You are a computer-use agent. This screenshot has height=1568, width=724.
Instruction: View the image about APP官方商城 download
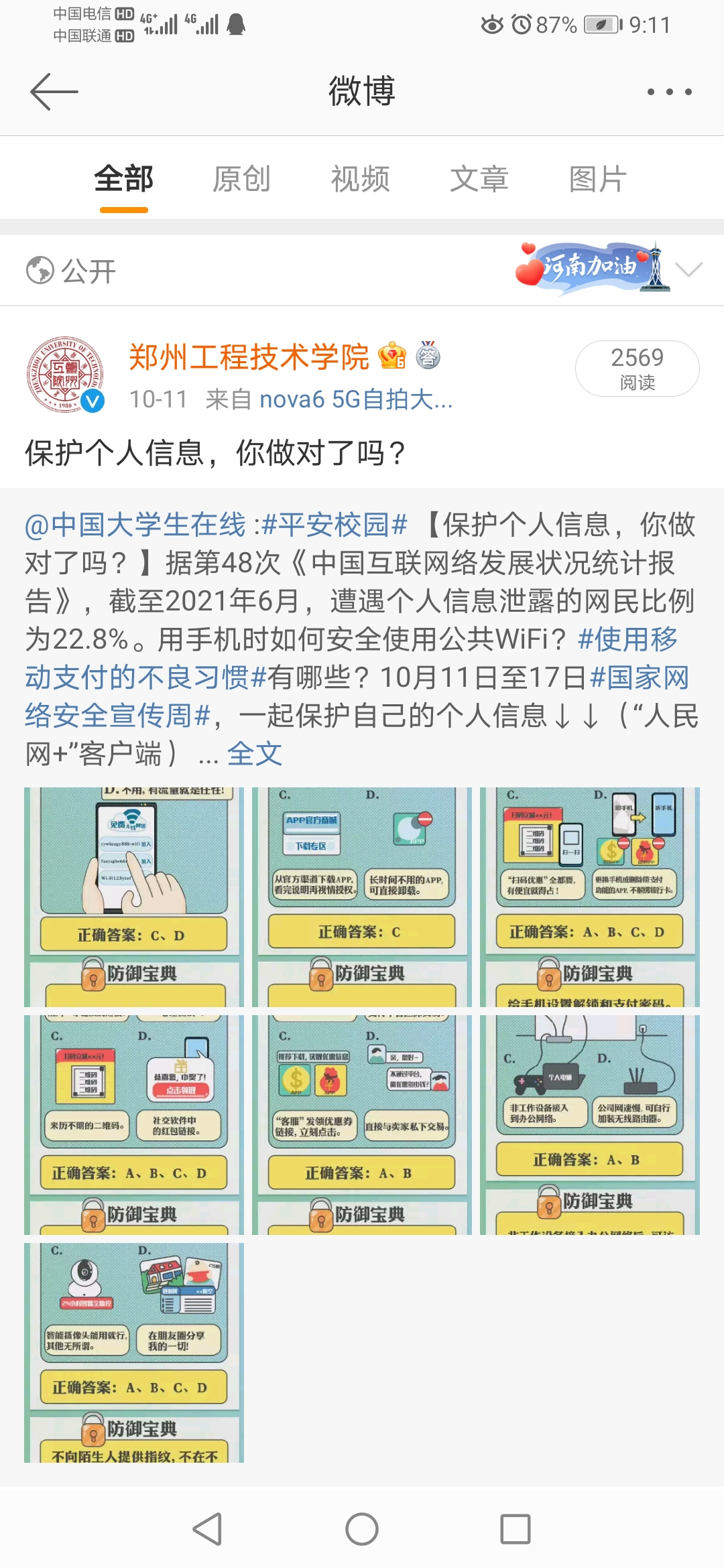pyautogui.click(x=362, y=897)
